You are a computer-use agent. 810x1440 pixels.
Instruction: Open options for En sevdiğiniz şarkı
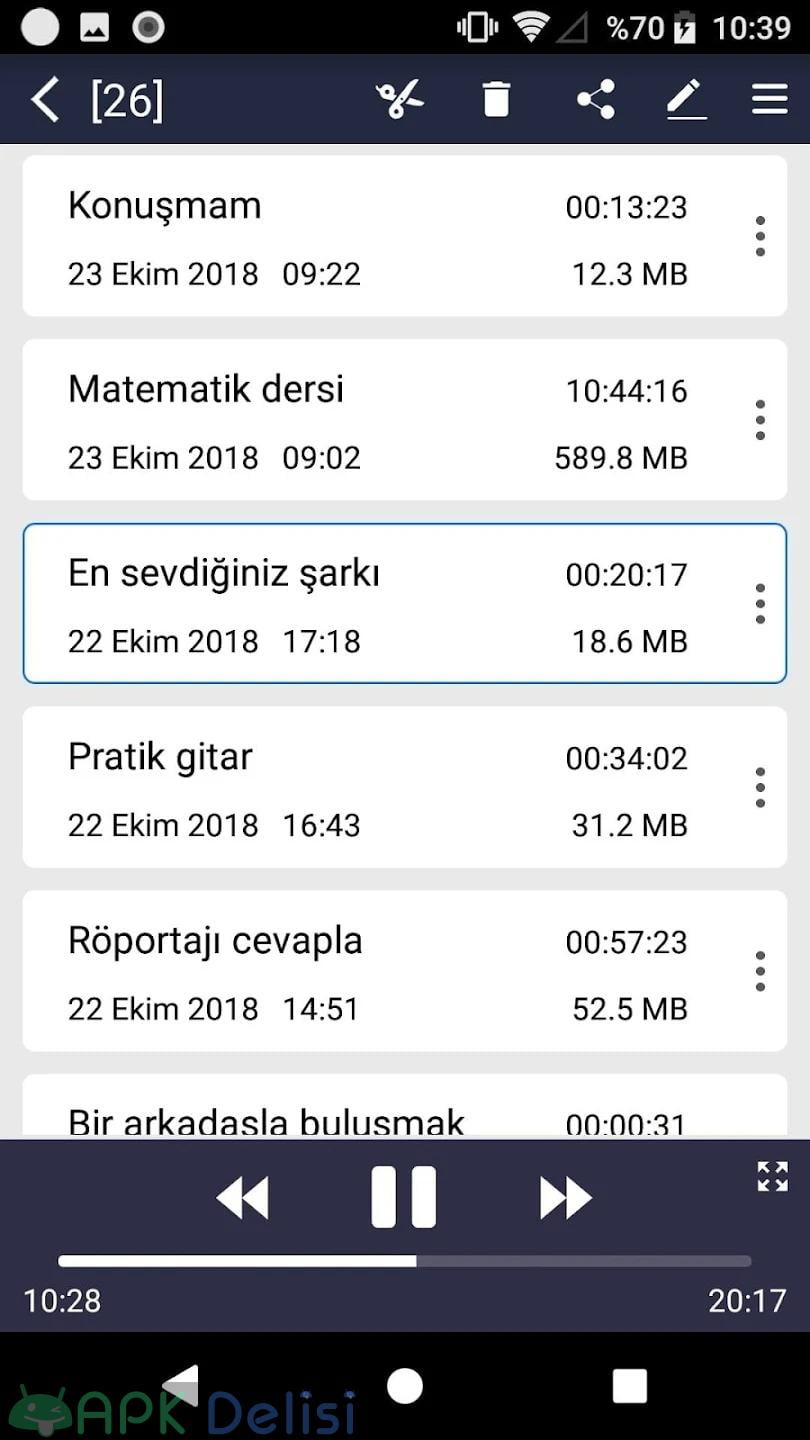coord(760,604)
